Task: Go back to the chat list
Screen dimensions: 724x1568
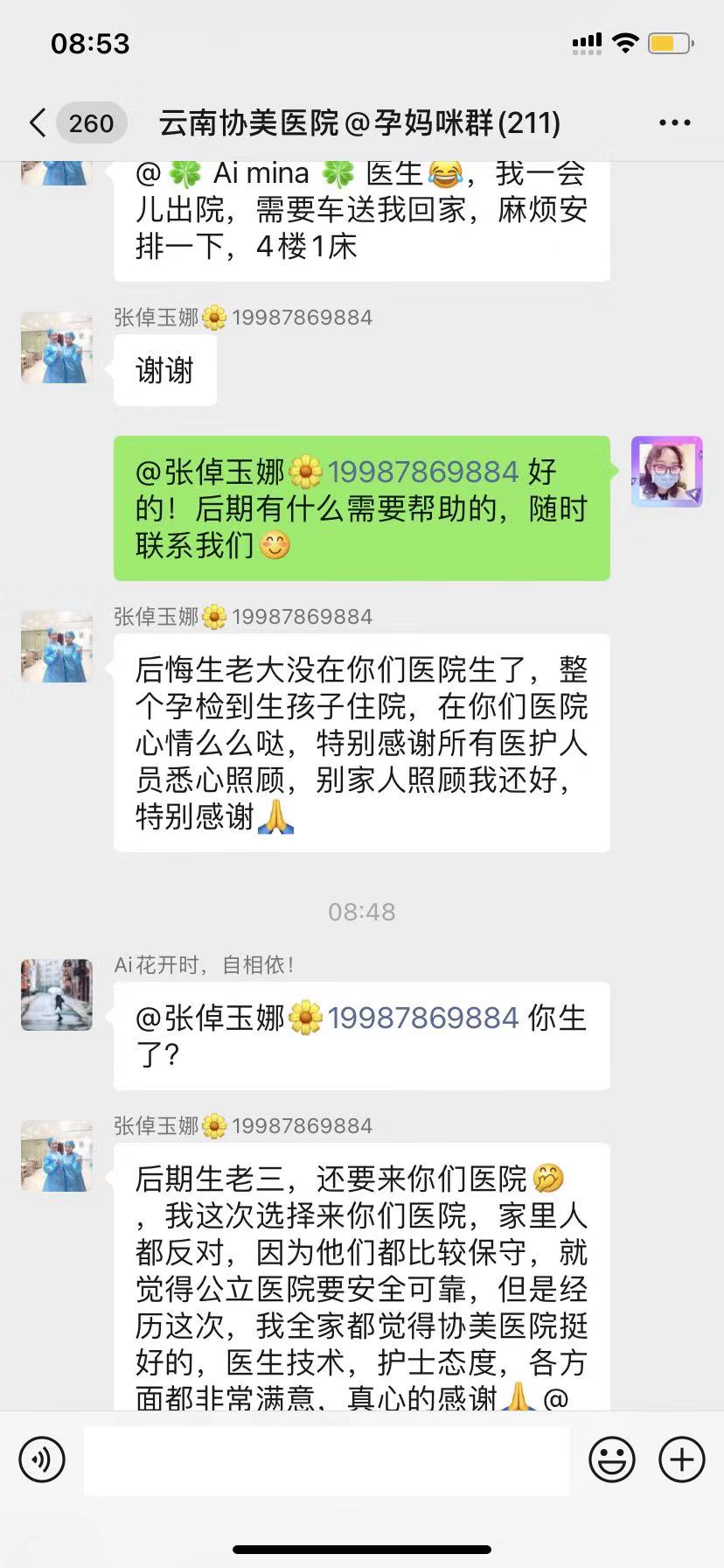Action: (x=38, y=123)
